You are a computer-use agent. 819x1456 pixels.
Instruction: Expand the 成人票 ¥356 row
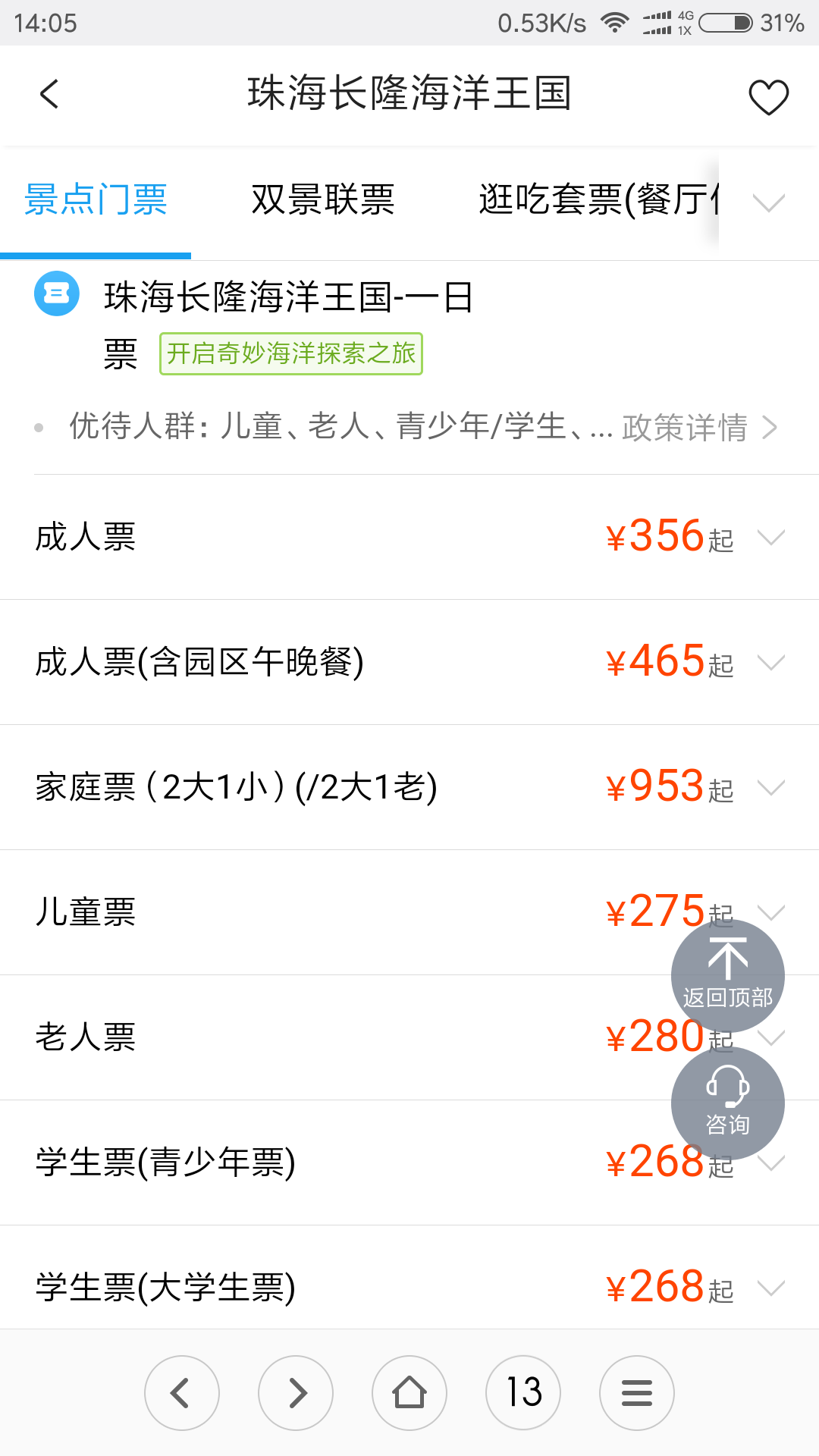pyautogui.click(x=409, y=537)
